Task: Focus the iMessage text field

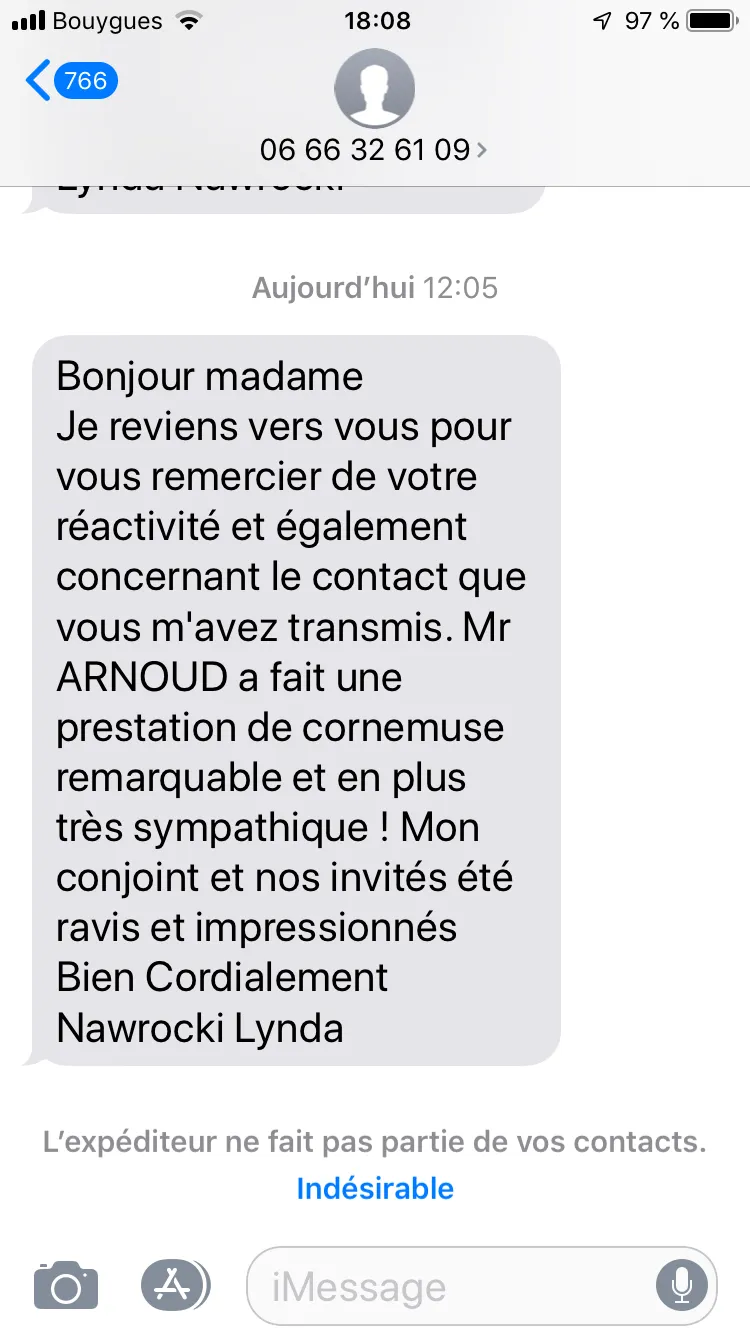Action: 450,1286
